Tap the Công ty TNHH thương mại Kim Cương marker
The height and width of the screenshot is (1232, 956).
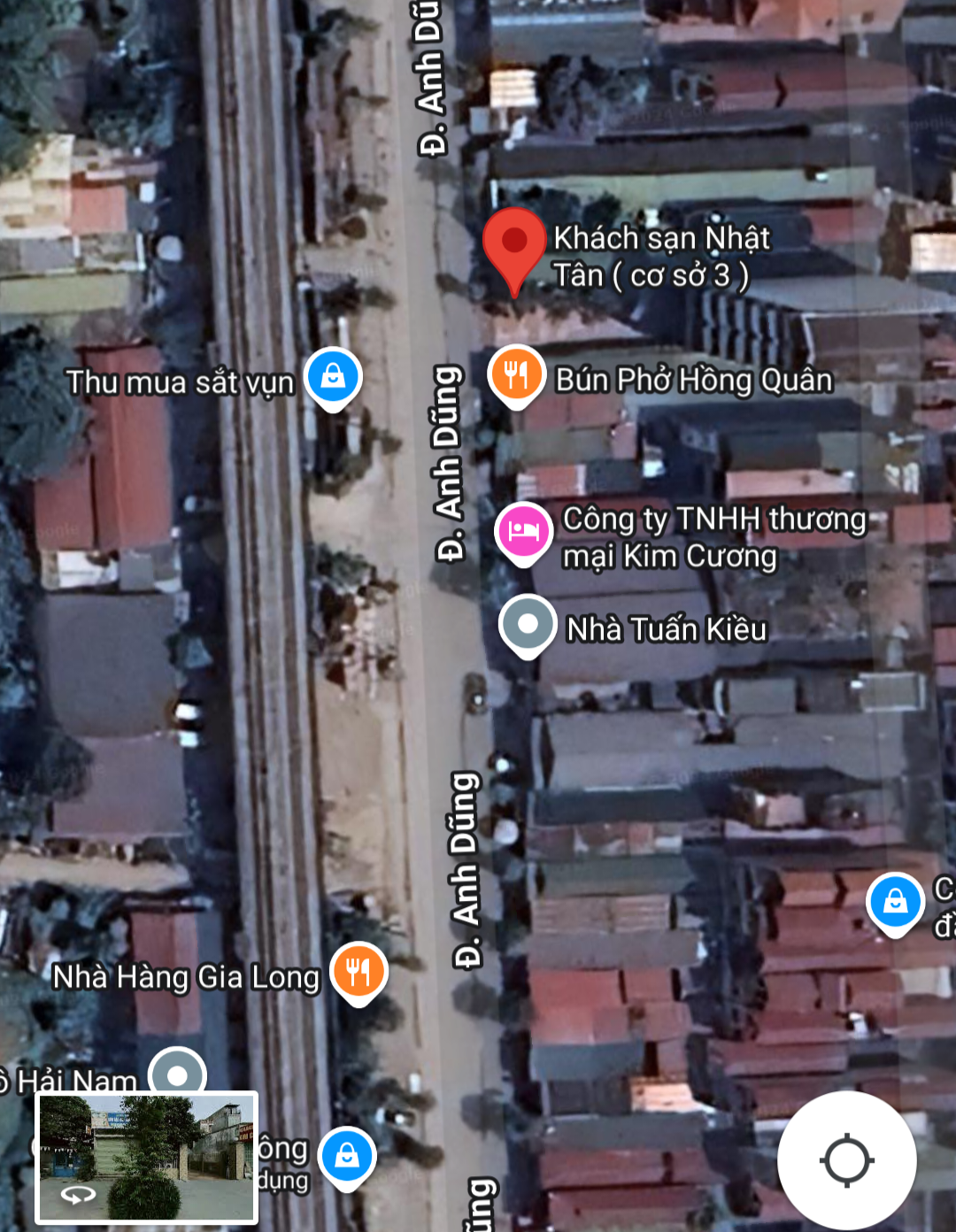(x=523, y=531)
